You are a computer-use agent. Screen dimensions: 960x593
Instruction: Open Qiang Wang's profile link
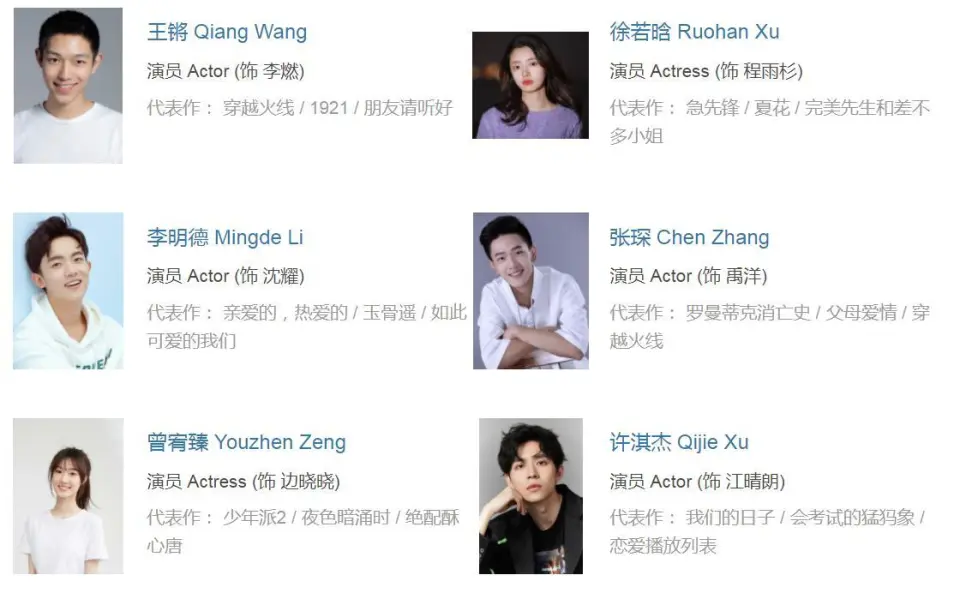227,32
